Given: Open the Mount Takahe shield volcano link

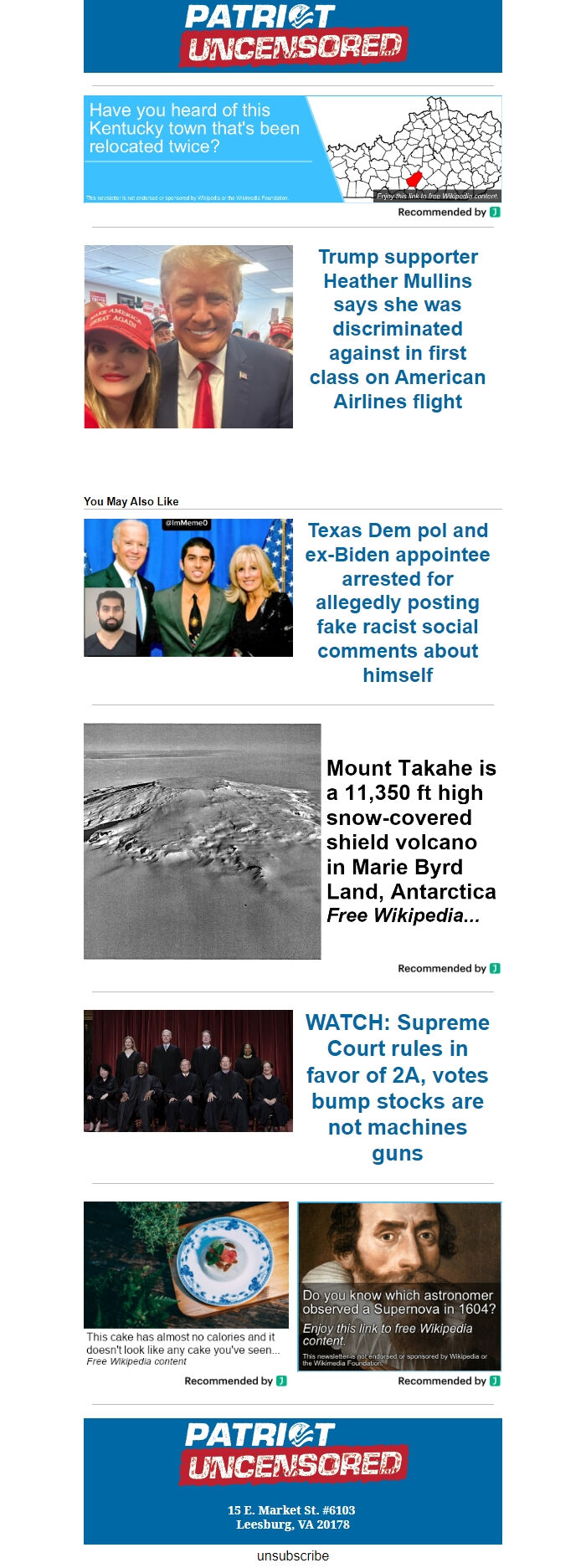Looking at the screenshot, I should (x=410, y=841).
